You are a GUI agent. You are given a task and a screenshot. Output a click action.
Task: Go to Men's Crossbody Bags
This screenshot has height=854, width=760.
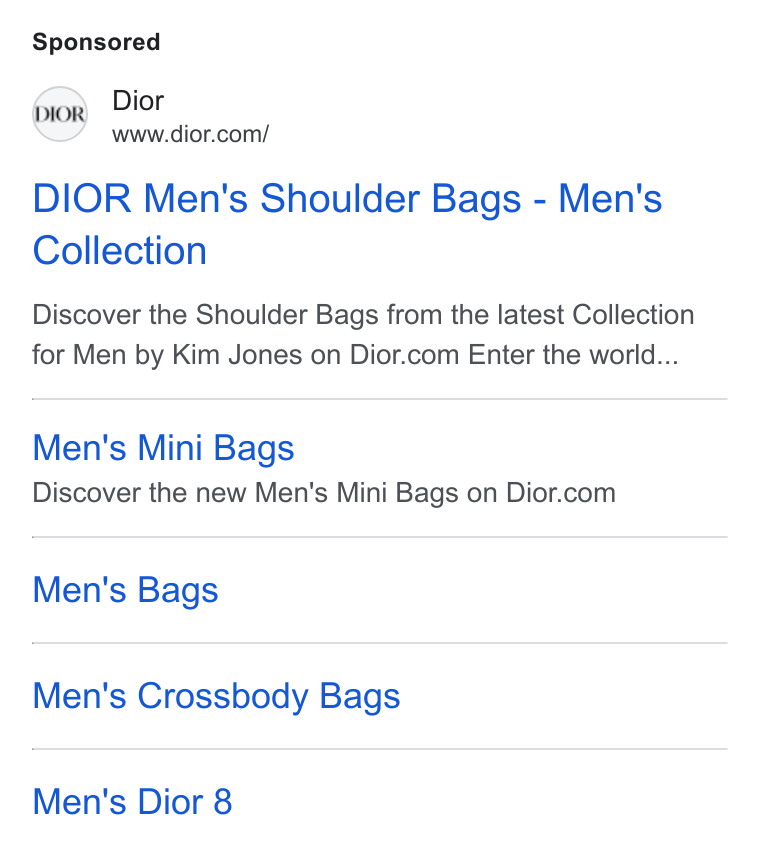coord(216,696)
